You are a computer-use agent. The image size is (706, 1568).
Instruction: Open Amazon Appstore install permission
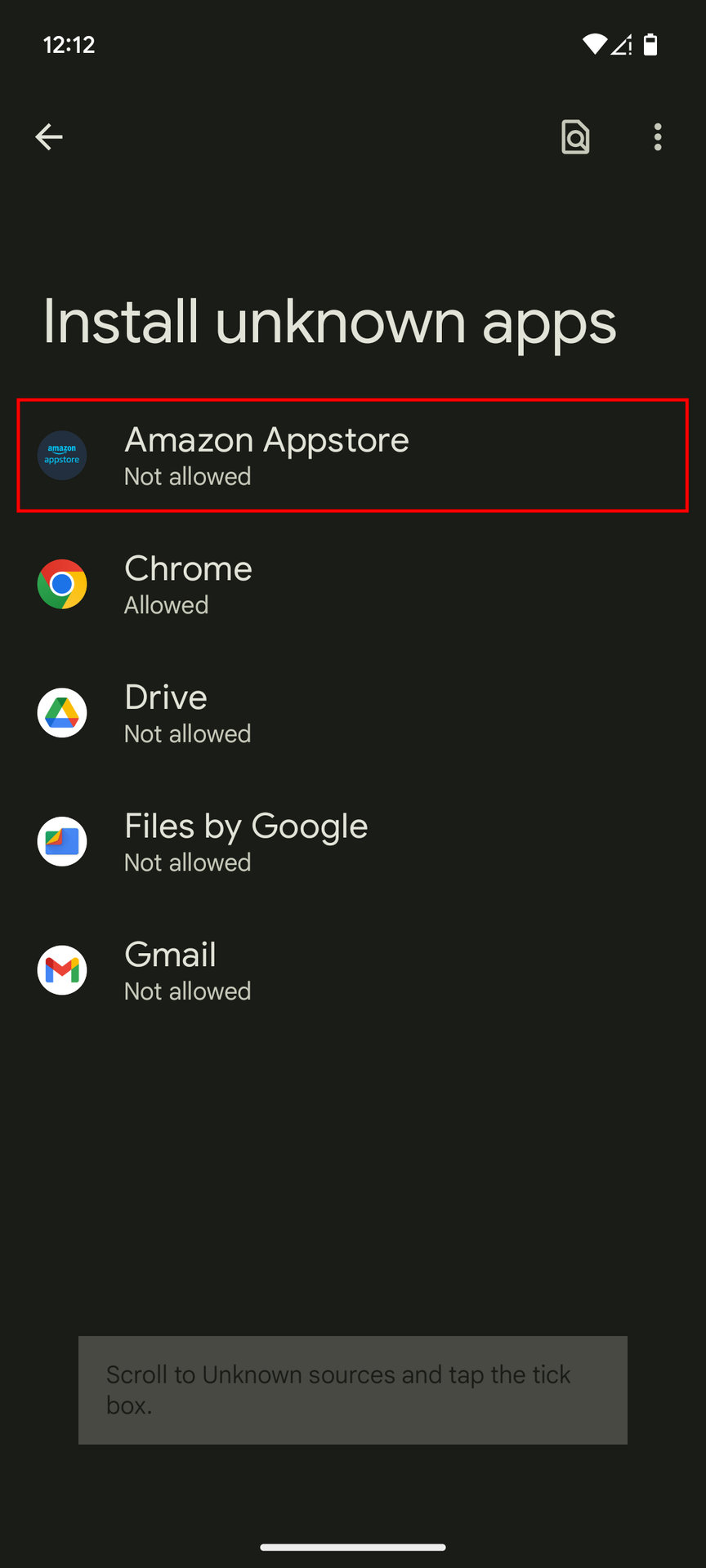(351, 456)
